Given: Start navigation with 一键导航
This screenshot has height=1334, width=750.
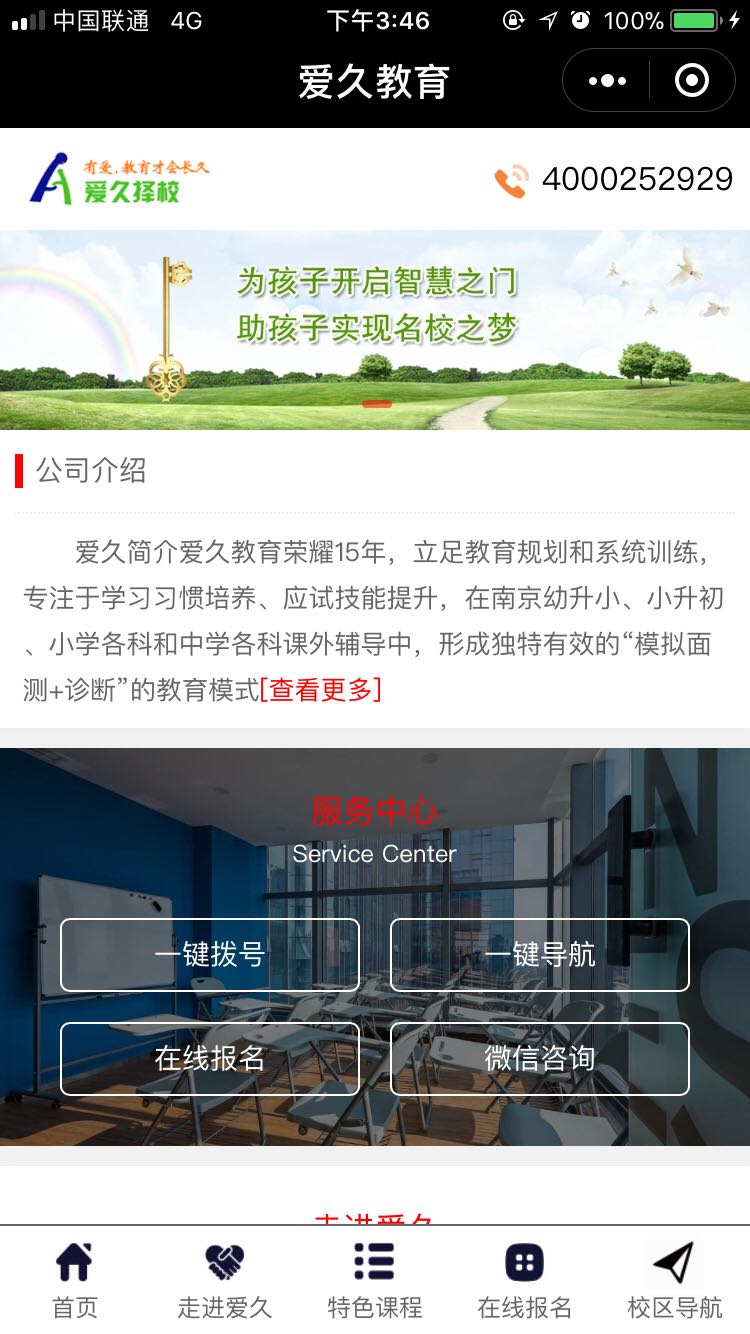Looking at the screenshot, I should (540, 955).
